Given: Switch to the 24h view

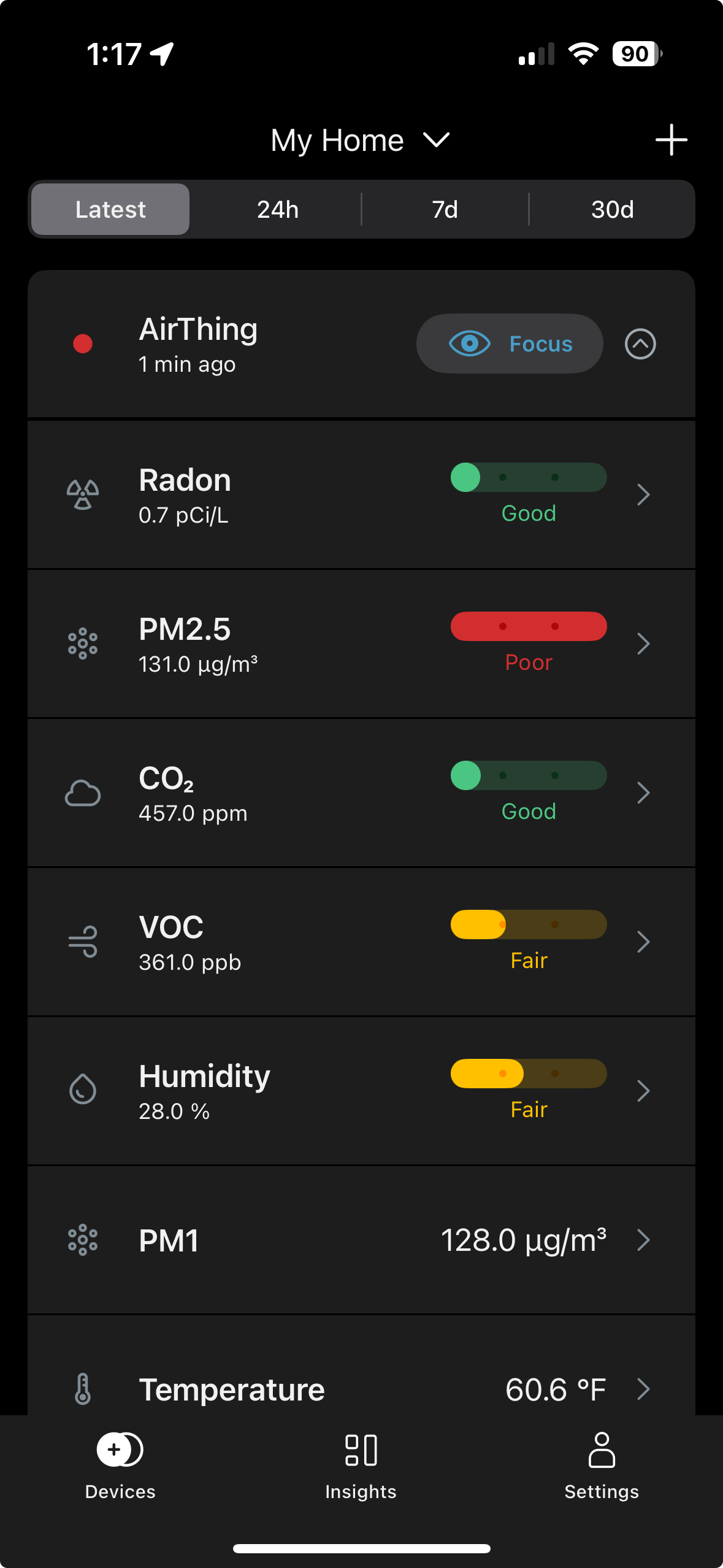Looking at the screenshot, I should [x=278, y=209].
